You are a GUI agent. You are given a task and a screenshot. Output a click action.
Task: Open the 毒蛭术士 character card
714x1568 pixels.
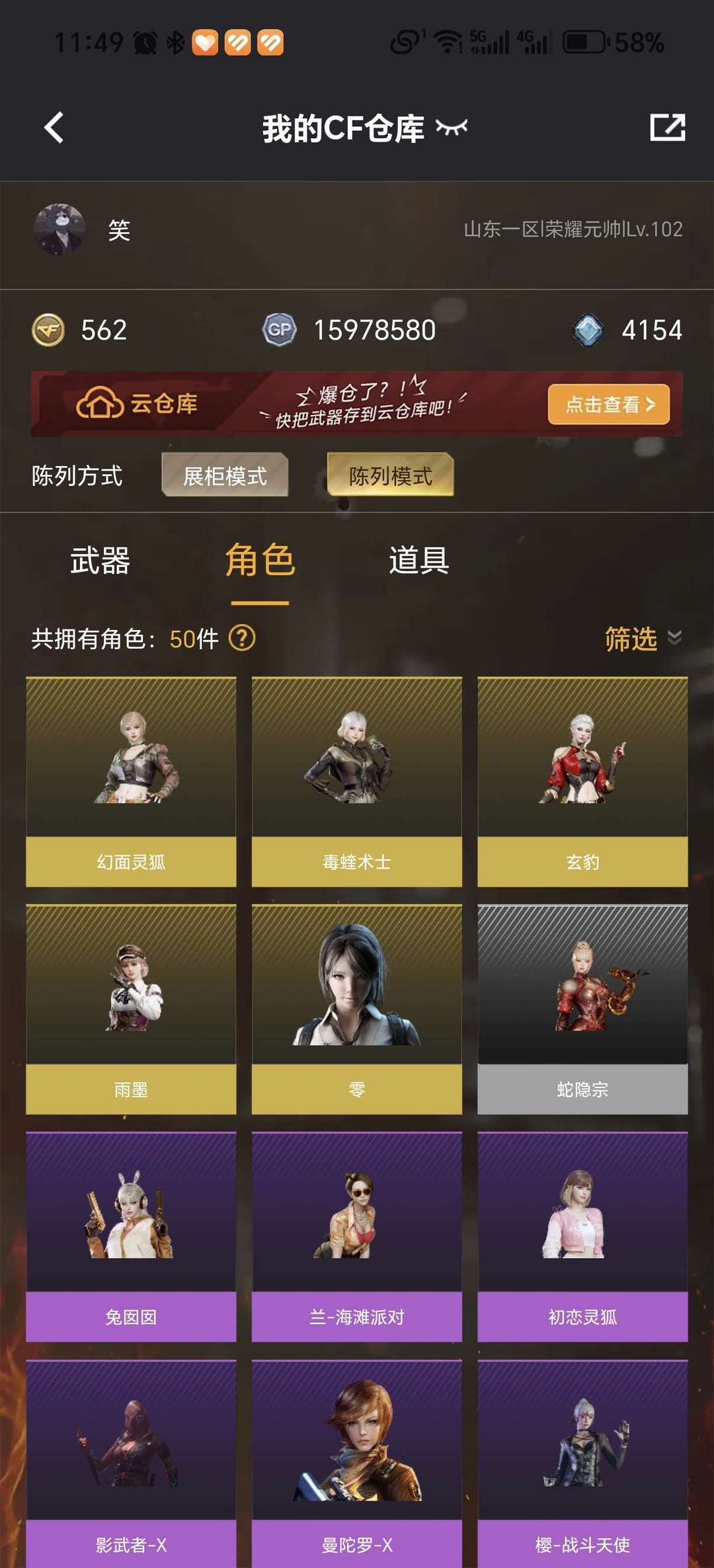357,781
